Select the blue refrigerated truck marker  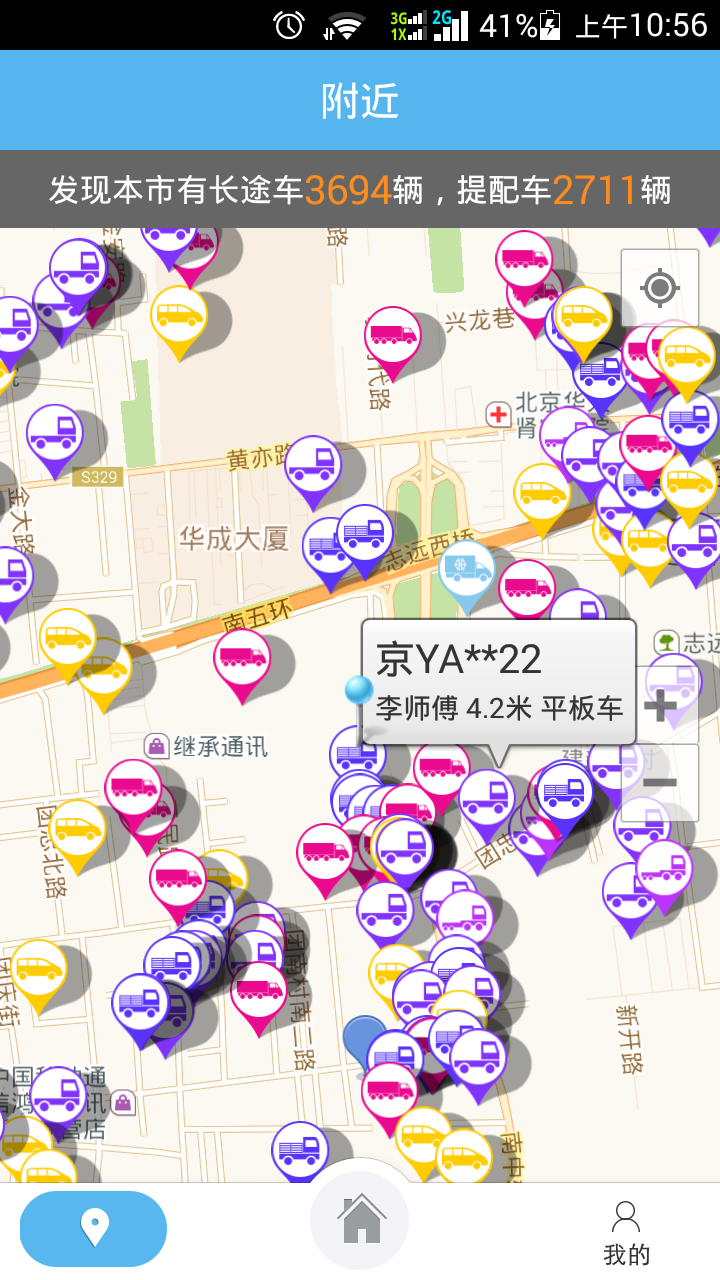(464, 566)
